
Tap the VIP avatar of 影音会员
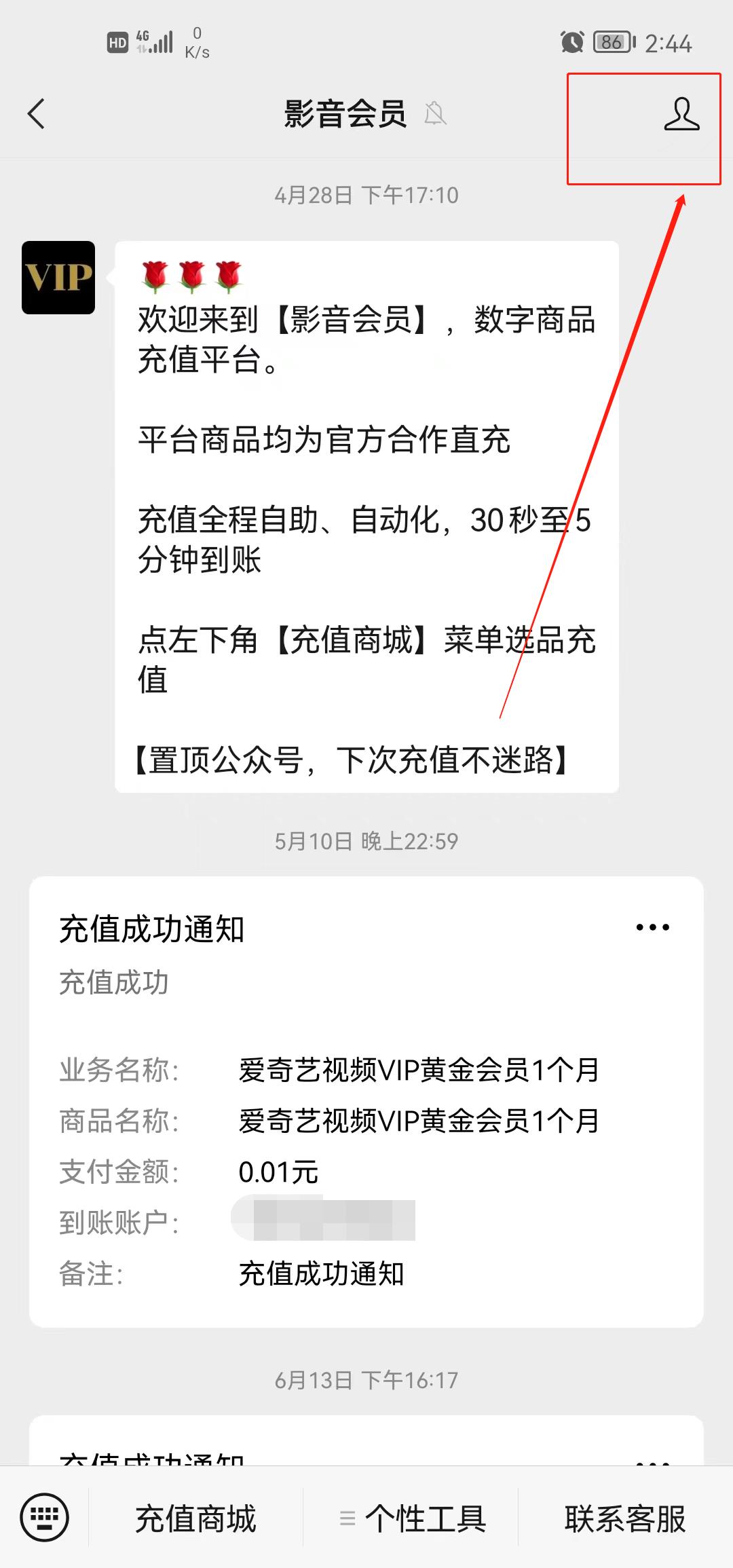click(58, 278)
